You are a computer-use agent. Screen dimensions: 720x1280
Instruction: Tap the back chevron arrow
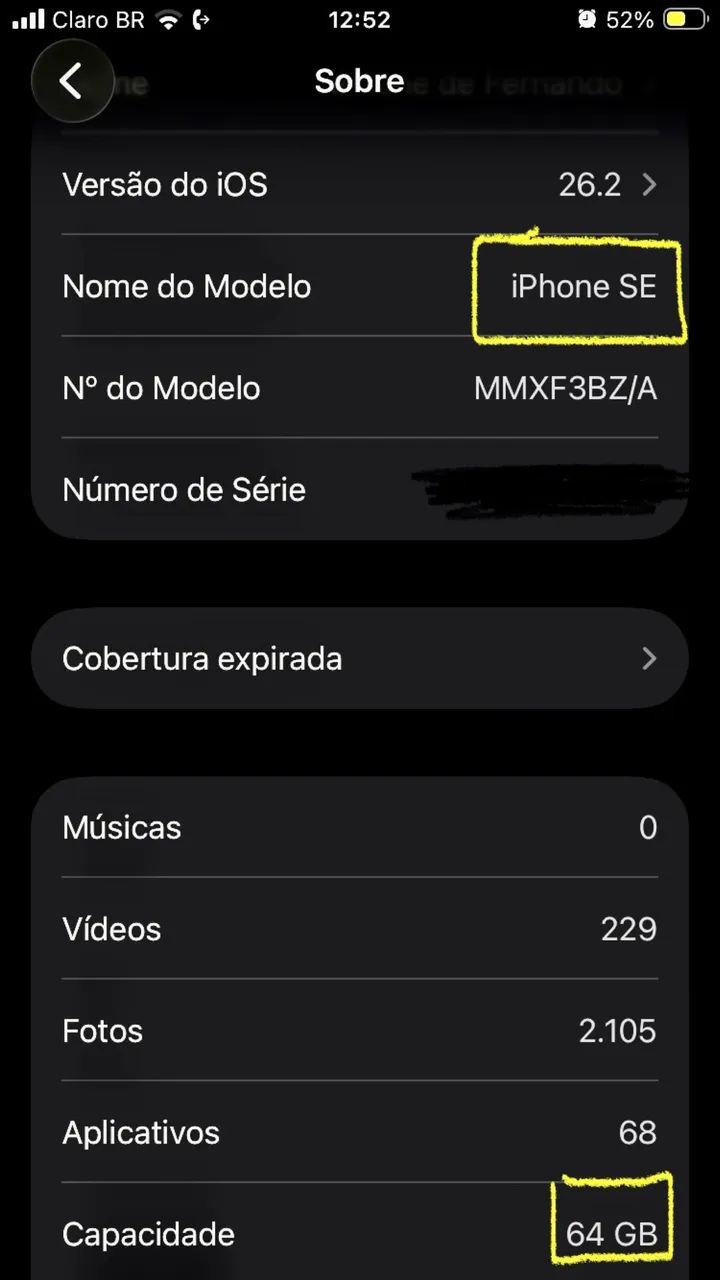tap(72, 81)
